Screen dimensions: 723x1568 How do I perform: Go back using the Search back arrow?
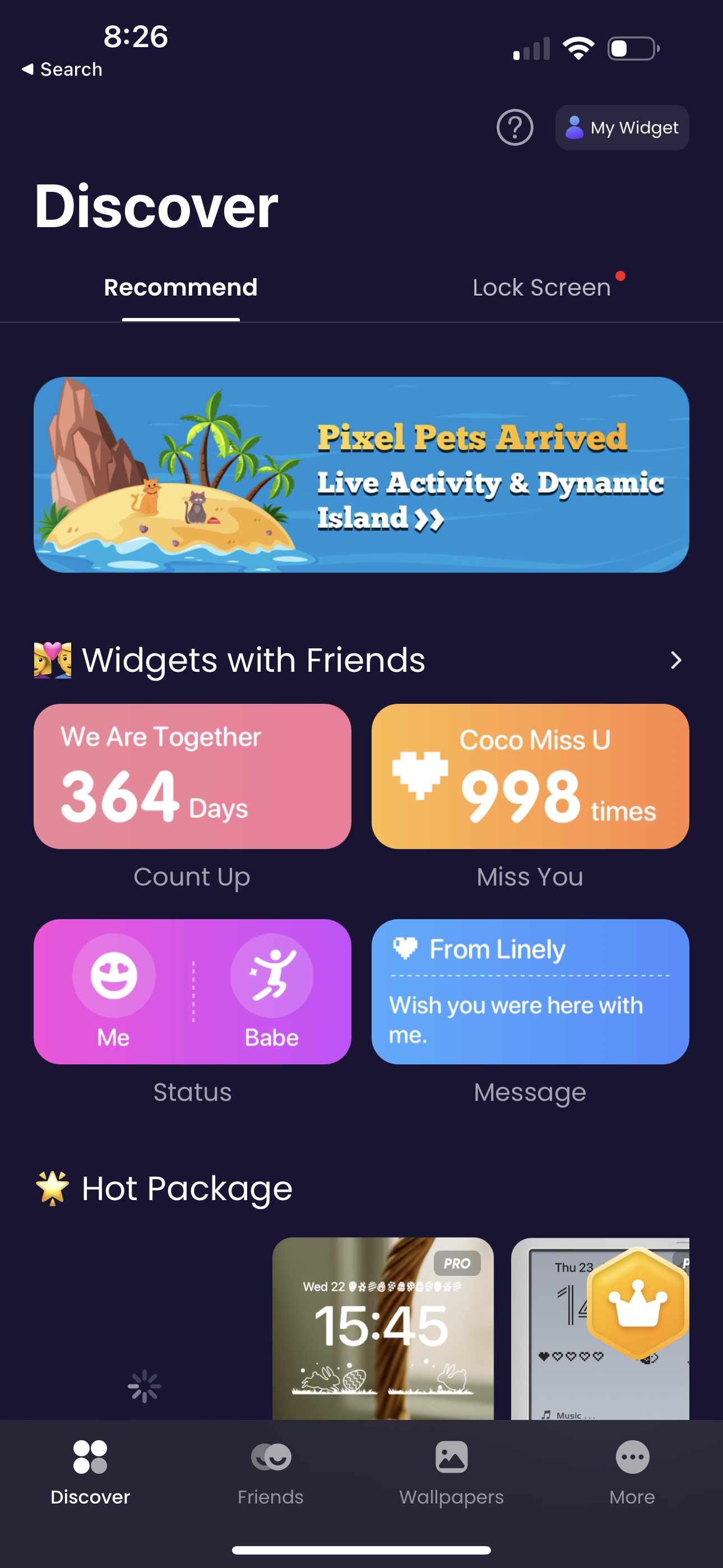[61, 69]
